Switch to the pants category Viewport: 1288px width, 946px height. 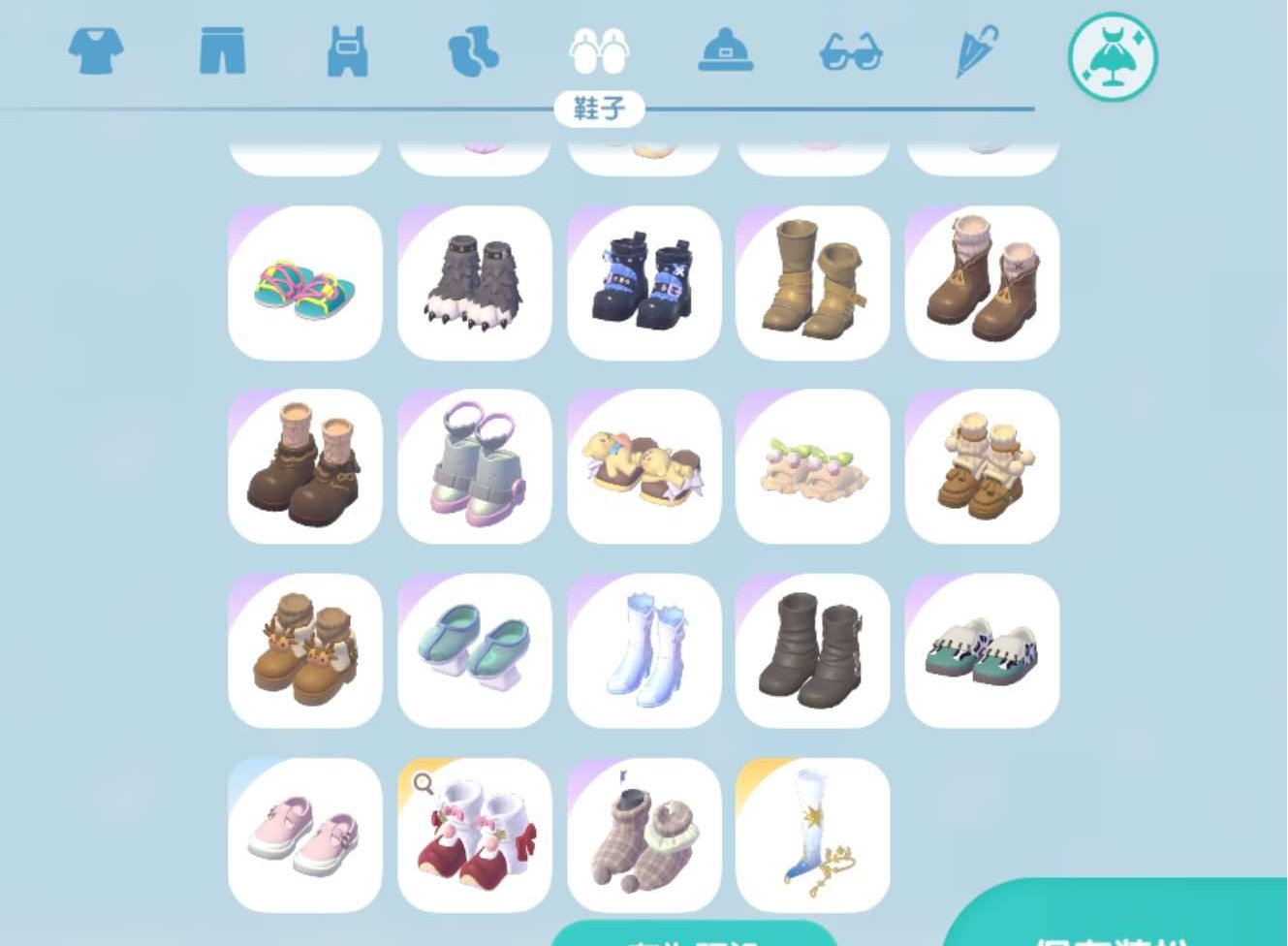222,49
